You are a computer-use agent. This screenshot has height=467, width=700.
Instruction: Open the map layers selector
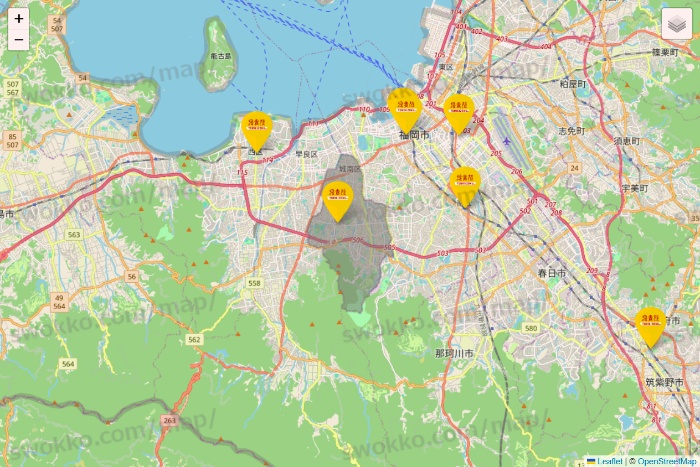(677, 23)
